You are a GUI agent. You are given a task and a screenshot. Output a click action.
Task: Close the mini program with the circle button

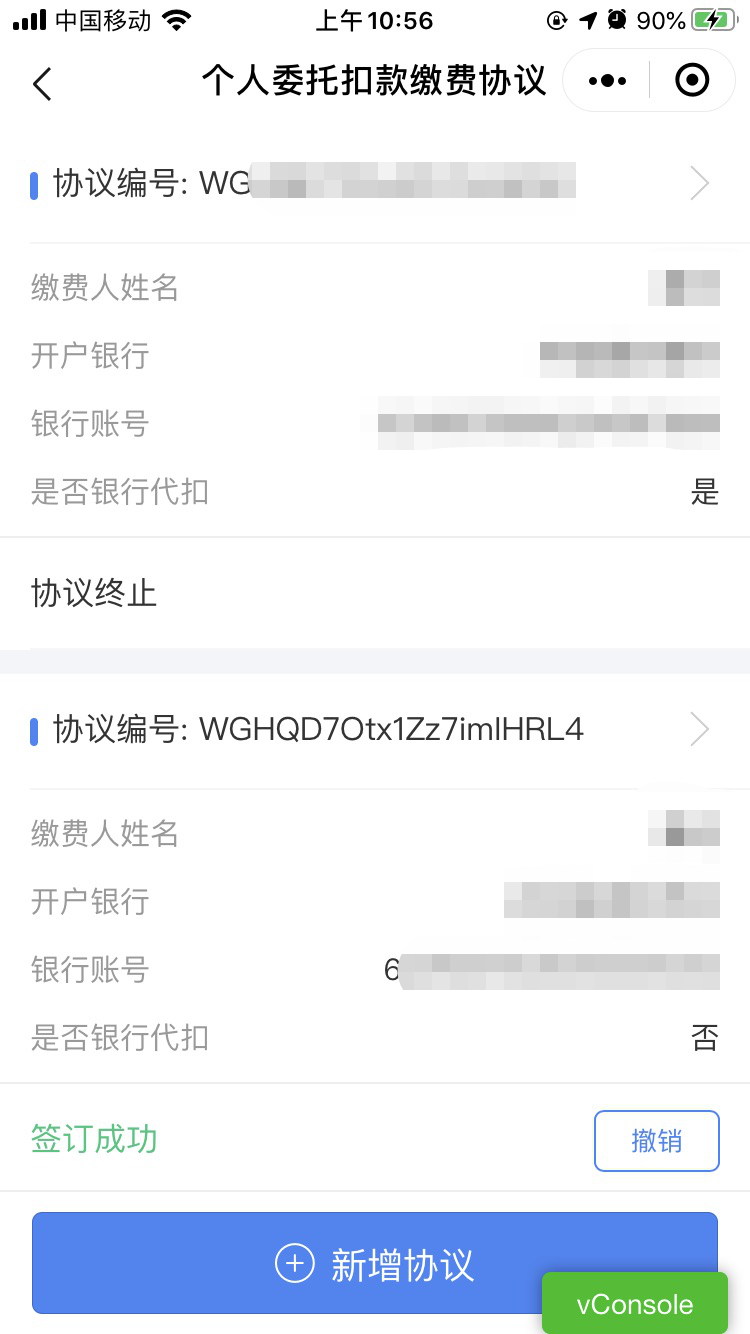click(692, 80)
